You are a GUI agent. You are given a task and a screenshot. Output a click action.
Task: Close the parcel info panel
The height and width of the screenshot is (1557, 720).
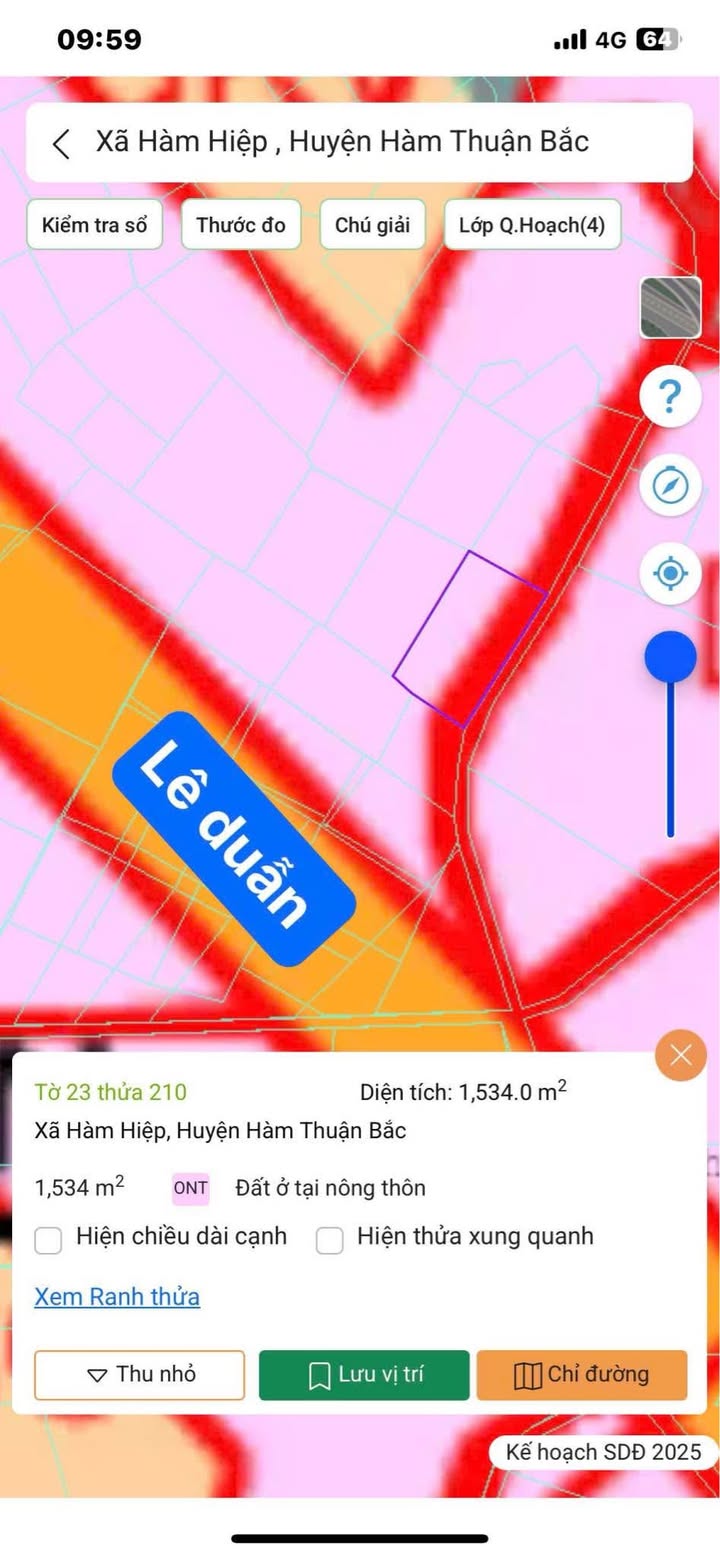click(x=681, y=1056)
